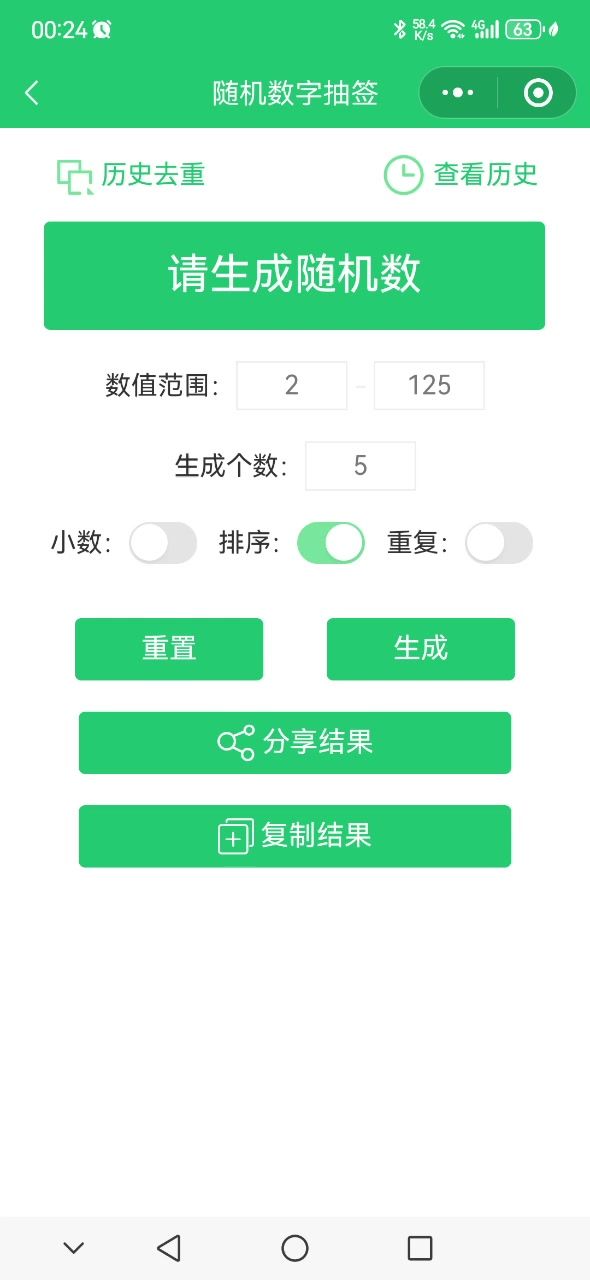Open recent apps from navigation bar
The width and height of the screenshot is (590, 1280).
(x=420, y=1248)
